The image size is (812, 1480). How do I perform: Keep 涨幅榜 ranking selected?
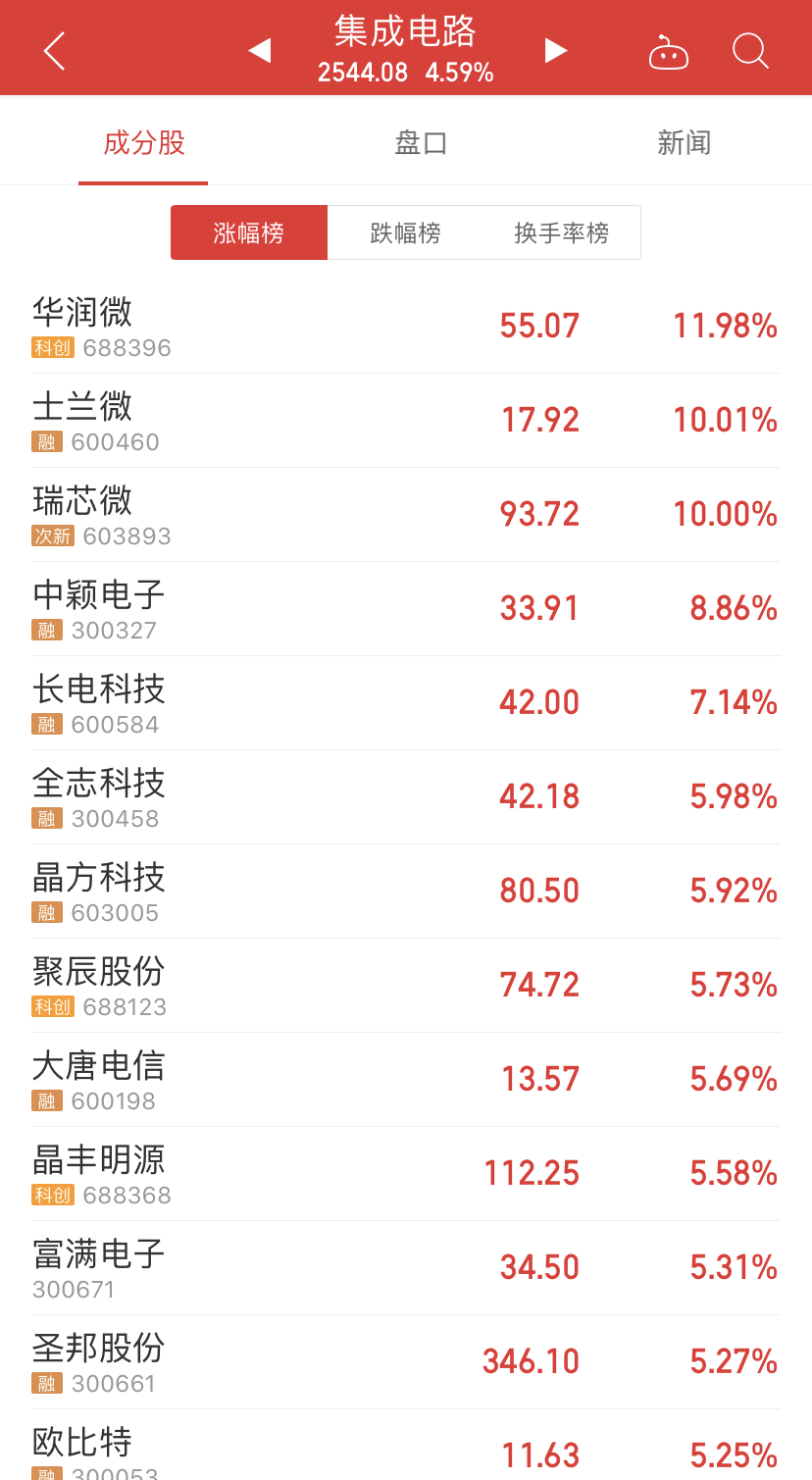[x=248, y=232]
